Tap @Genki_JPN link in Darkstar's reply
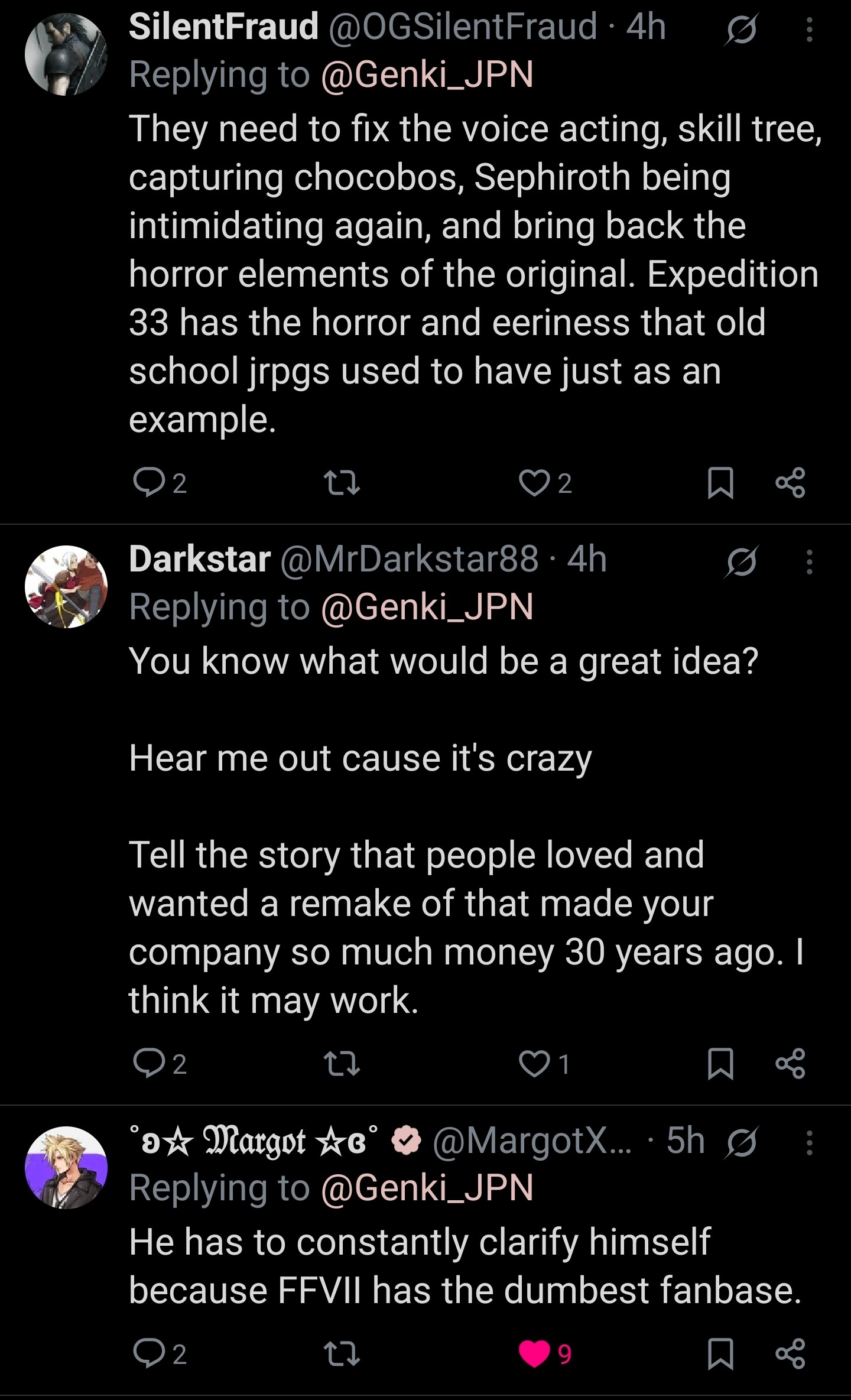The width and height of the screenshot is (851, 1400). pyautogui.click(x=427, y=607)
